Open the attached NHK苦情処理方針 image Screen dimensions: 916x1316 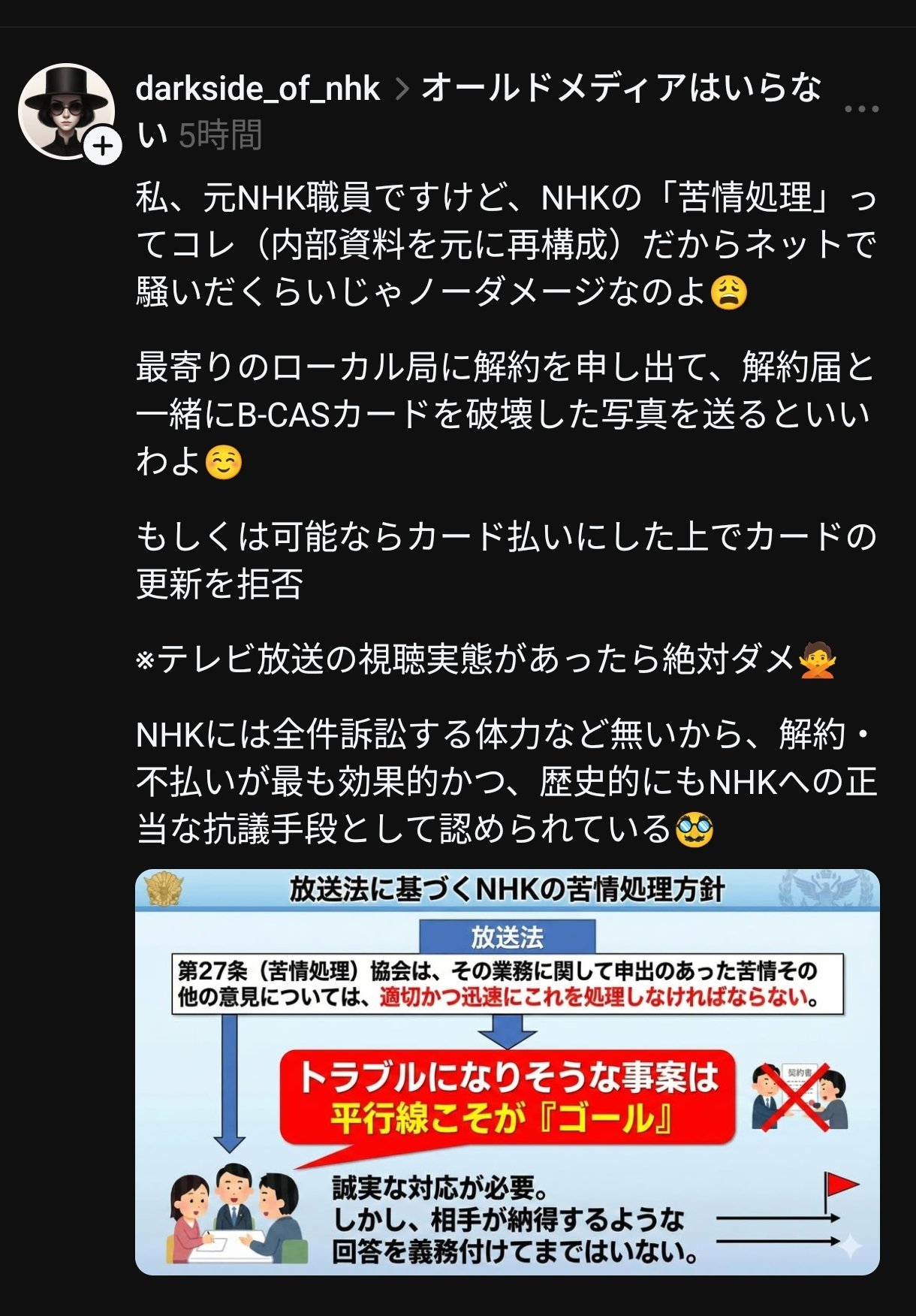point(507,1072)
